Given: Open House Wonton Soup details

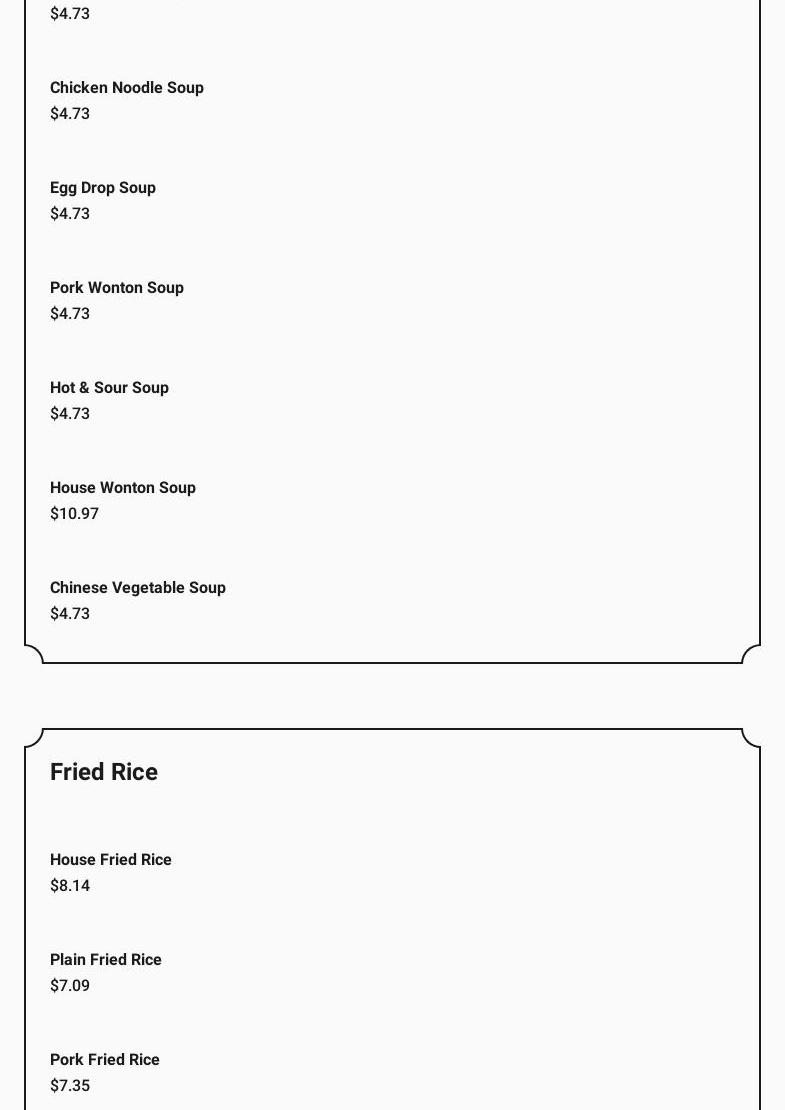Looking at the screenshot, I should [123, 488].
